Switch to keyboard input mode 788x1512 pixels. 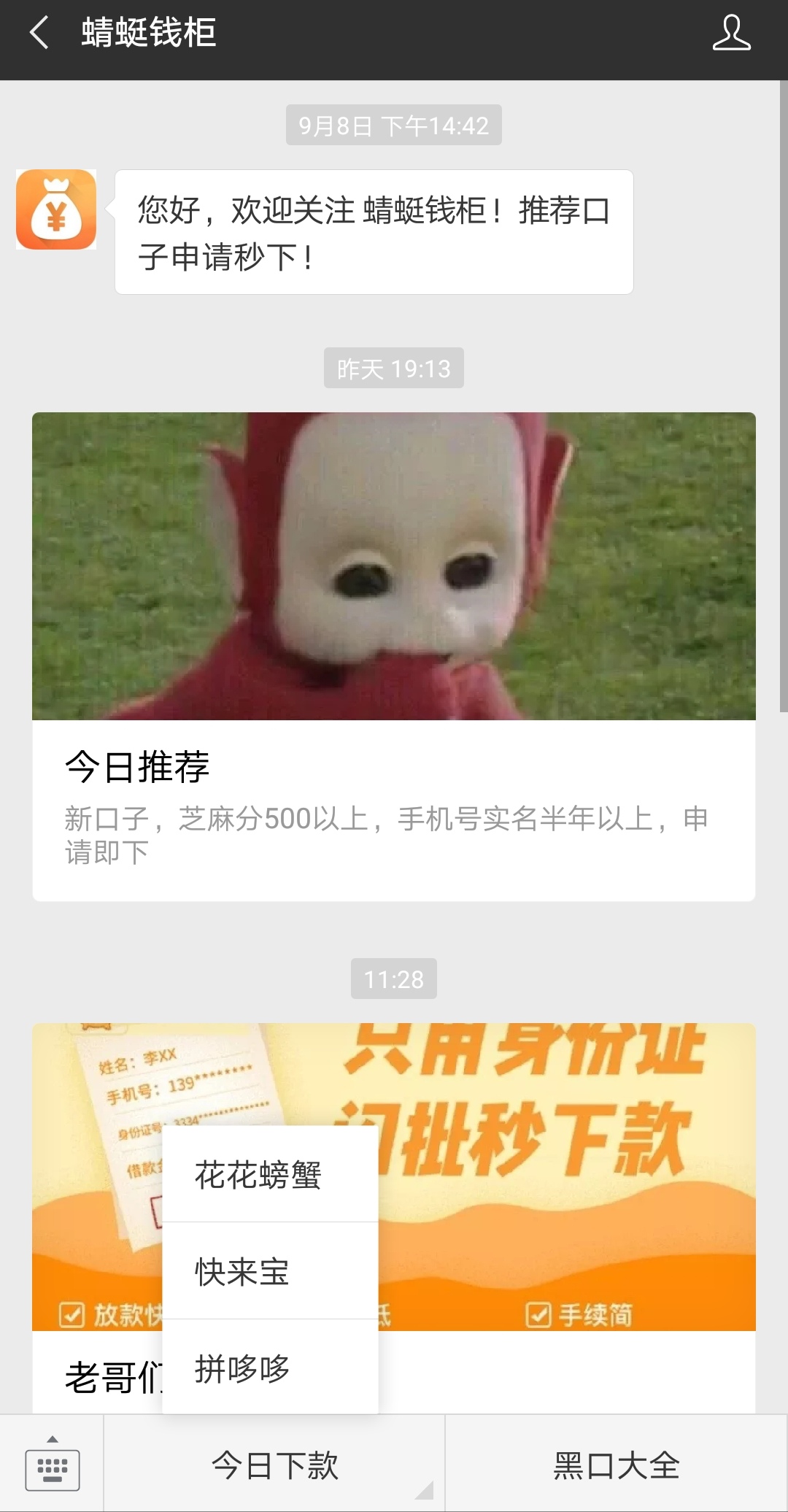pyautogui.click(x=52, y=1465)
